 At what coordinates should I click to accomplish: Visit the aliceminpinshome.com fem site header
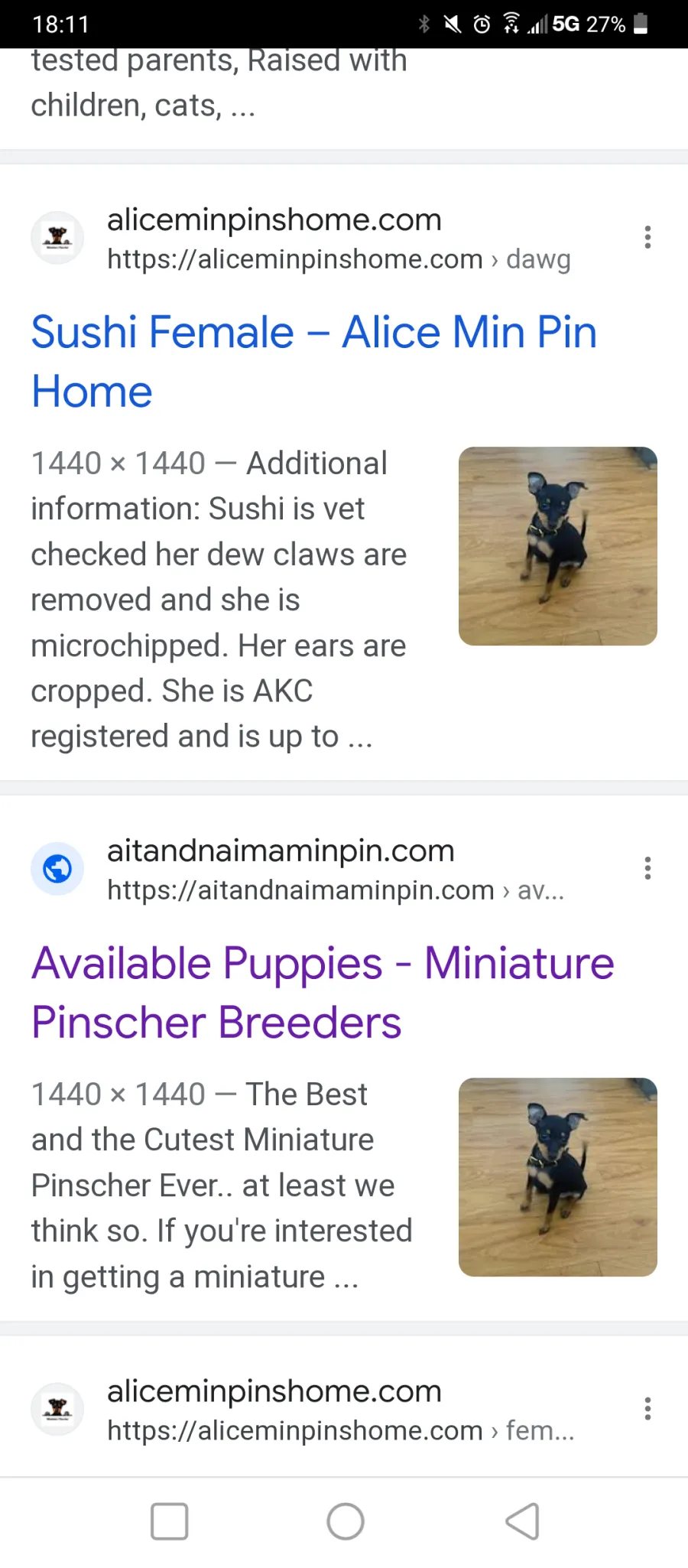303,1410
